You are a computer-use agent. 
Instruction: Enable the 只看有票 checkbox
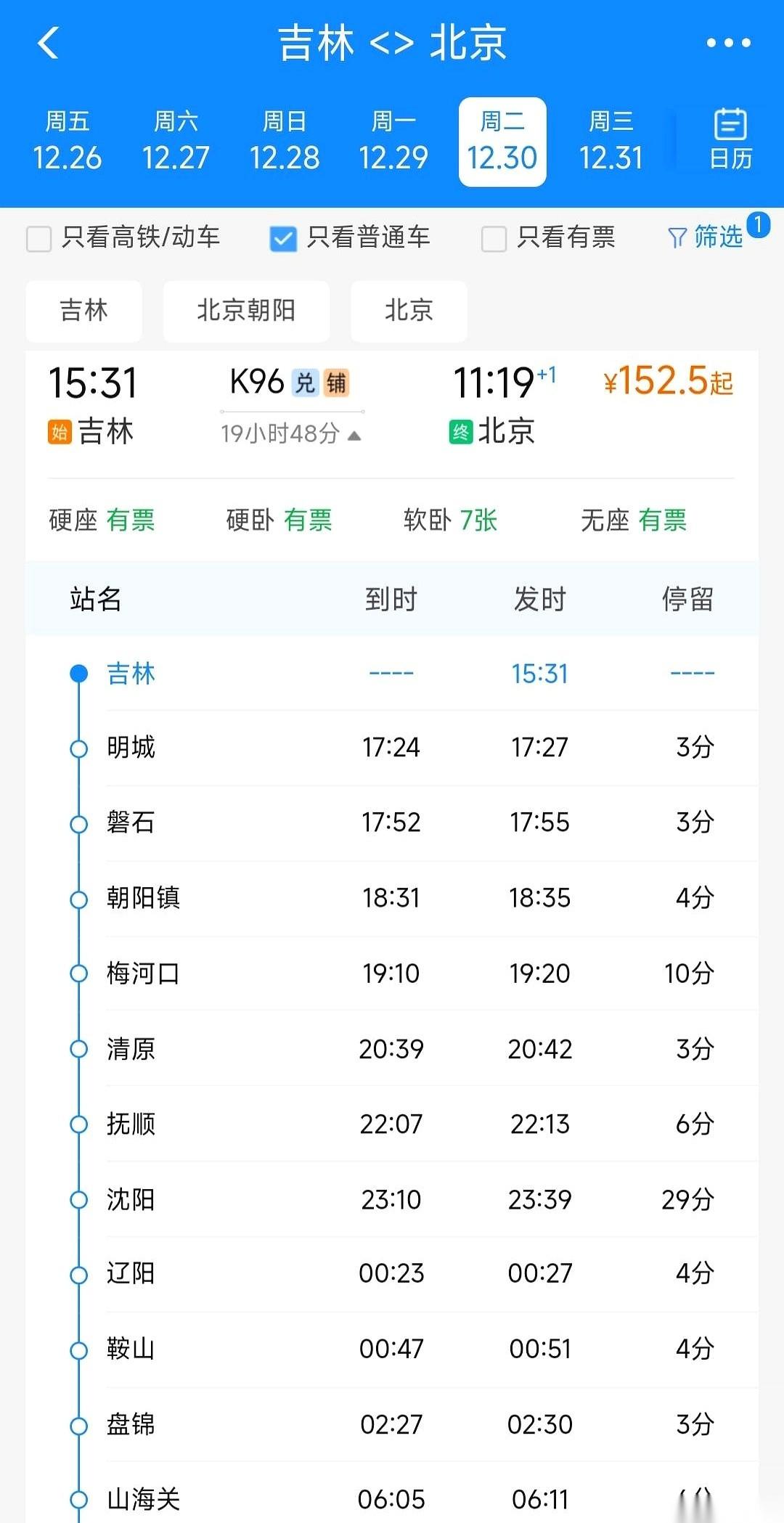tap(494, 239)
